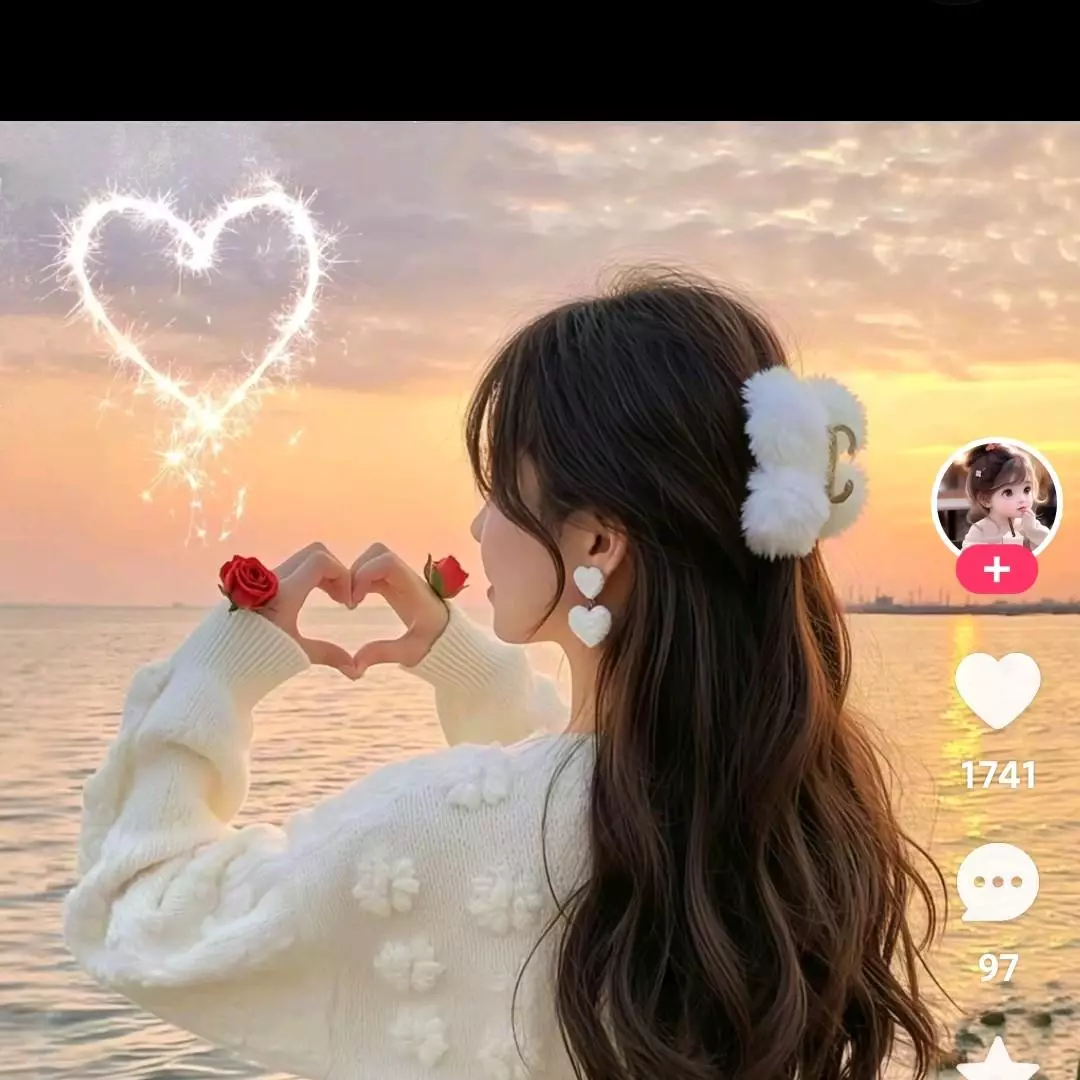
Task: Like this video with the heart
Action: click(997, 690)
